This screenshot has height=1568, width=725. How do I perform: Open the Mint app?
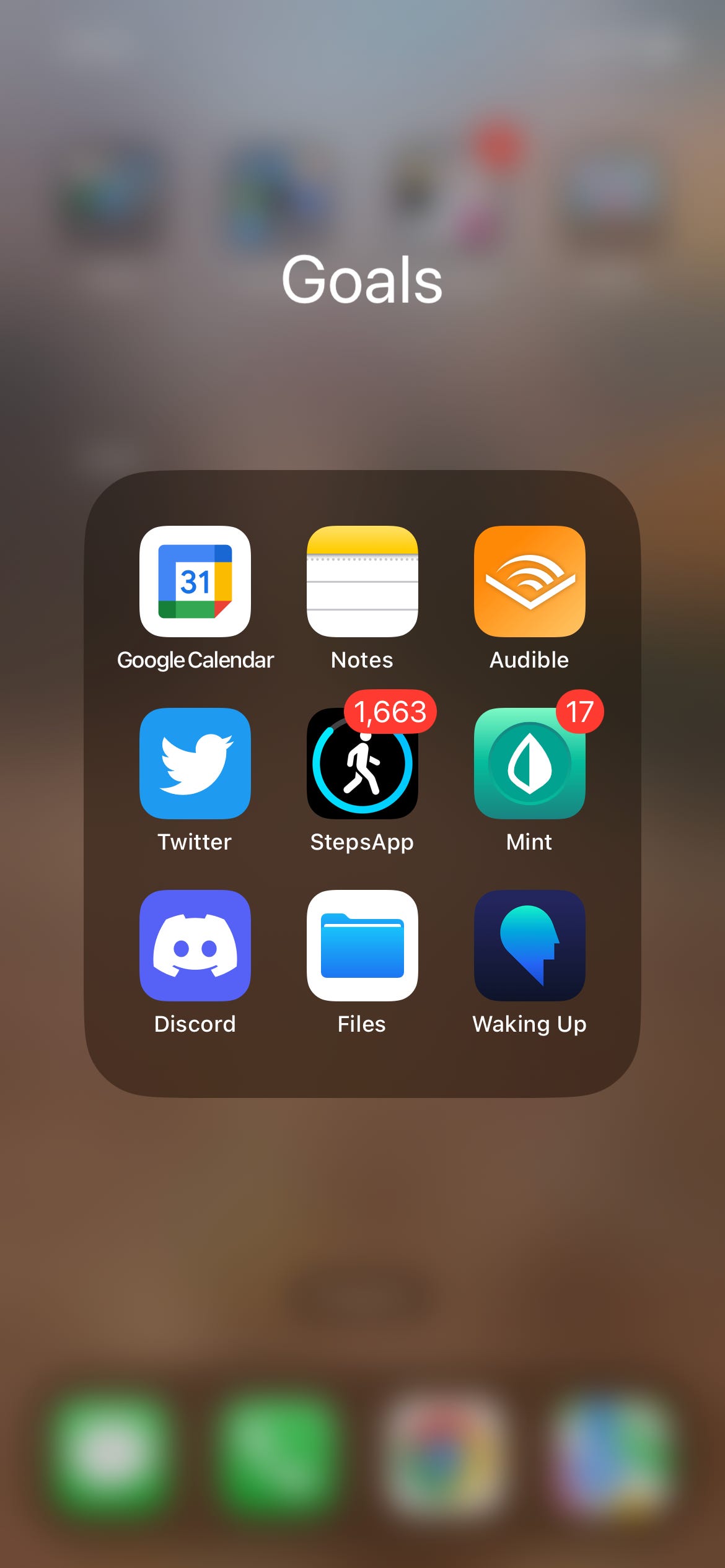click(x=529, y=763)
